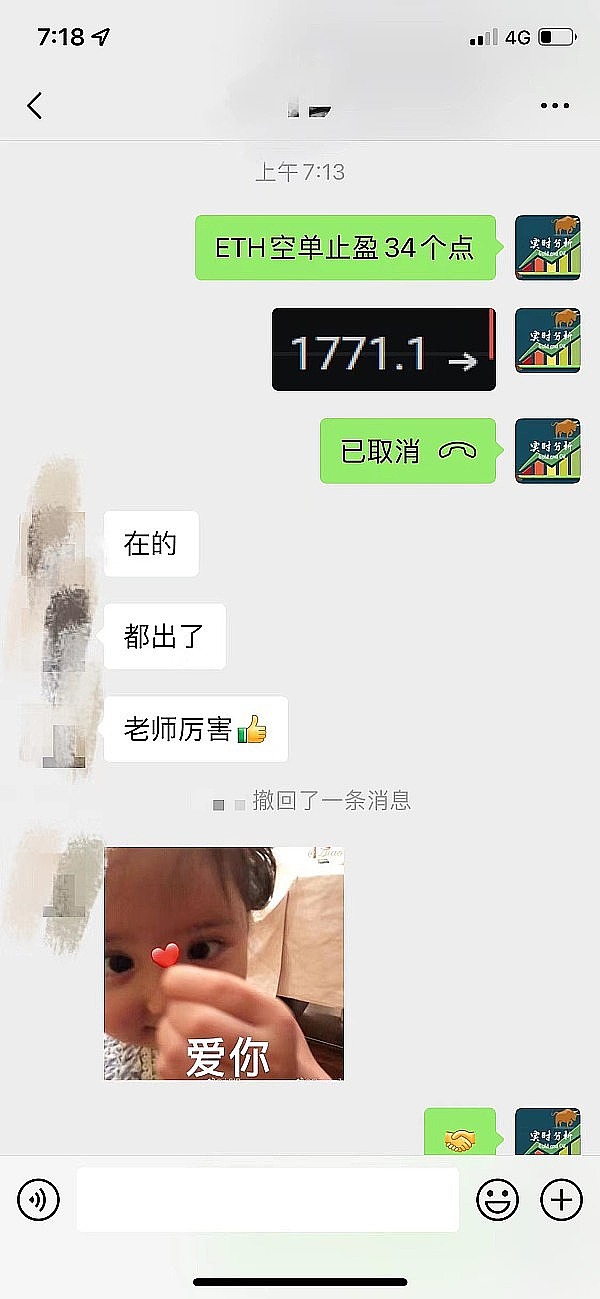
Task: Open the three-dot chat info menu
Action: (554, 105)
